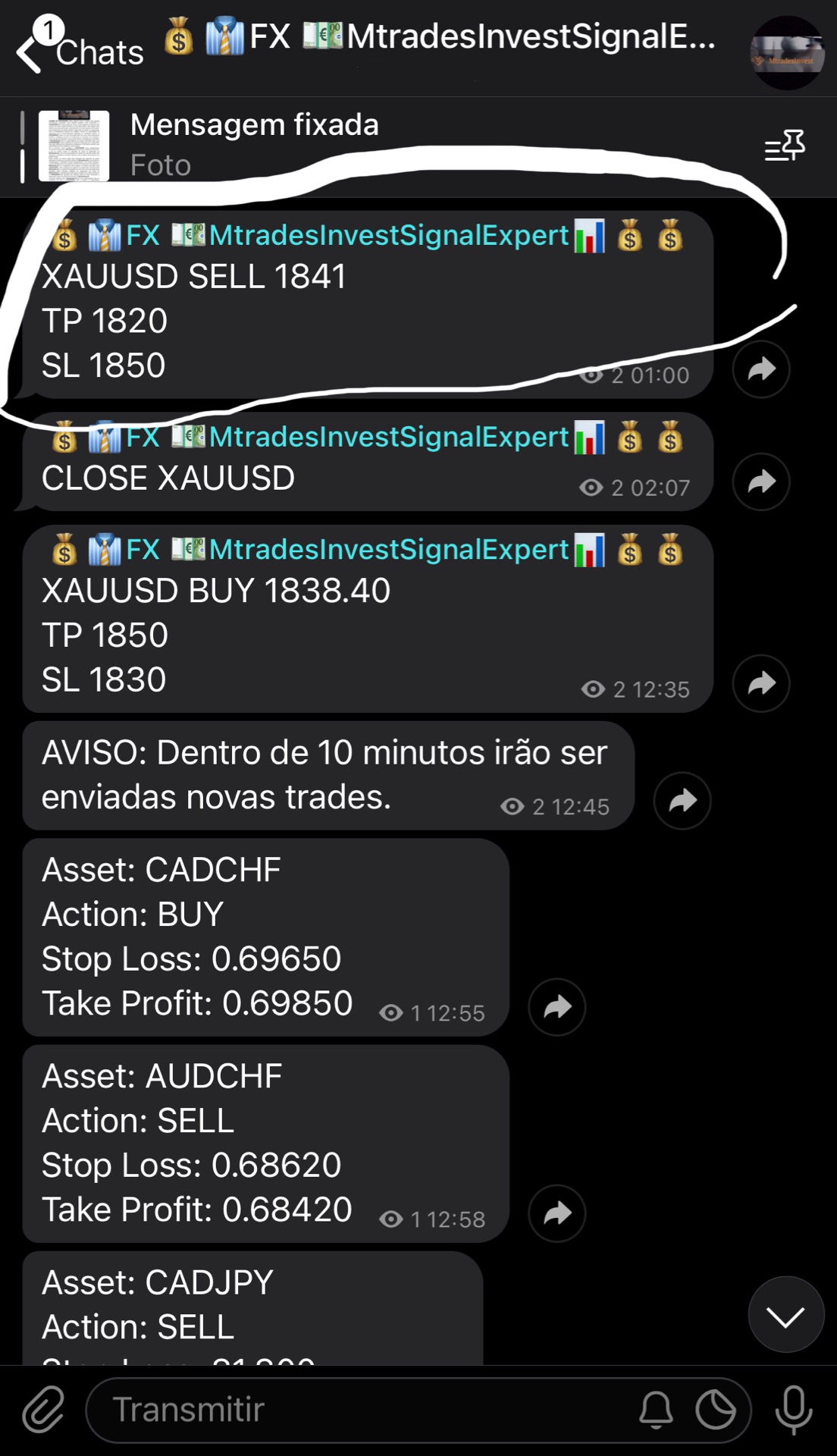837x1456 pixels.
Task: Forward the AVISO novas trades message
Action: click(x=682, y=801)
